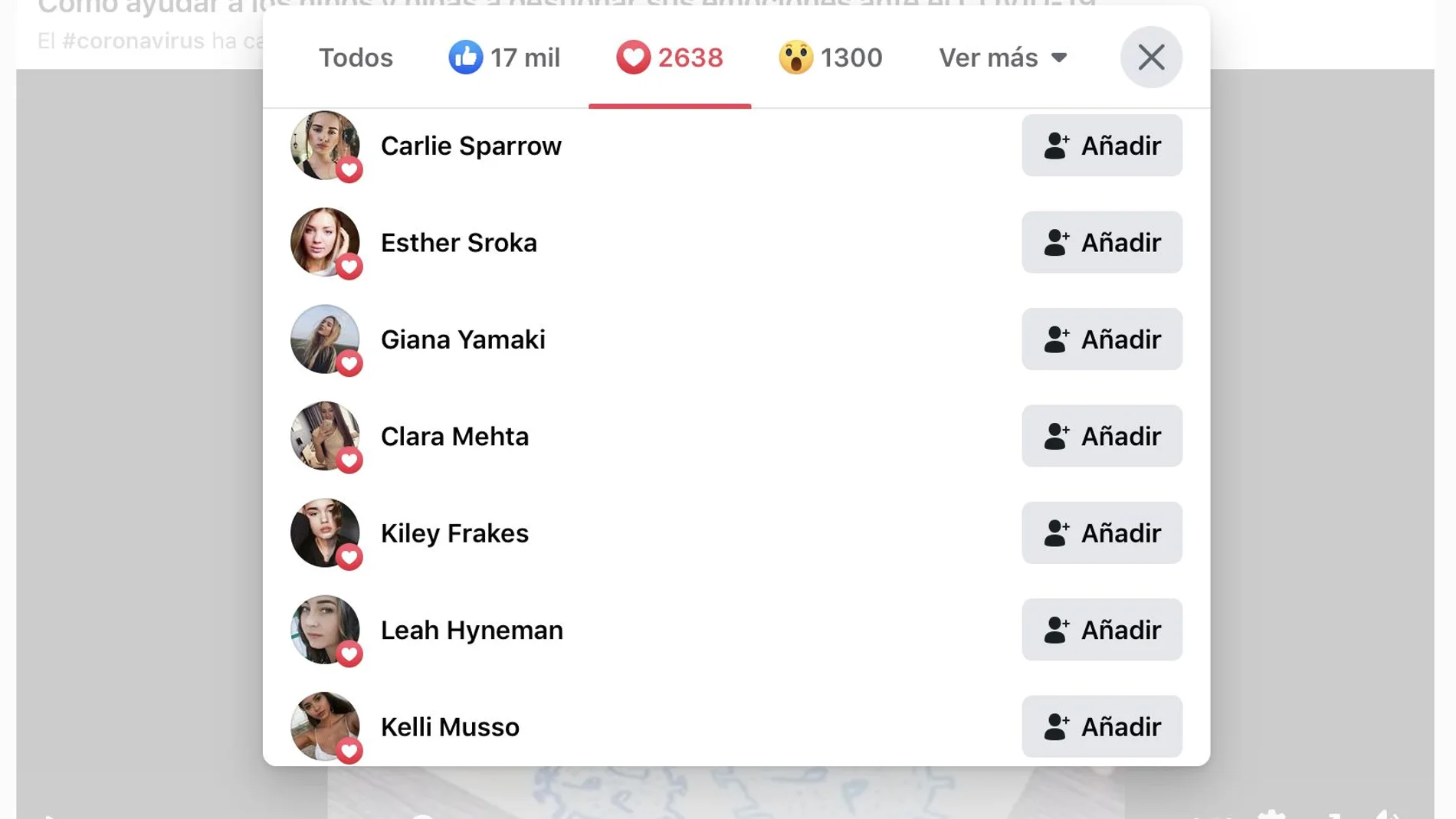Expand the Ver más dropdown
1456x819 pixels.
[1002, 57]
